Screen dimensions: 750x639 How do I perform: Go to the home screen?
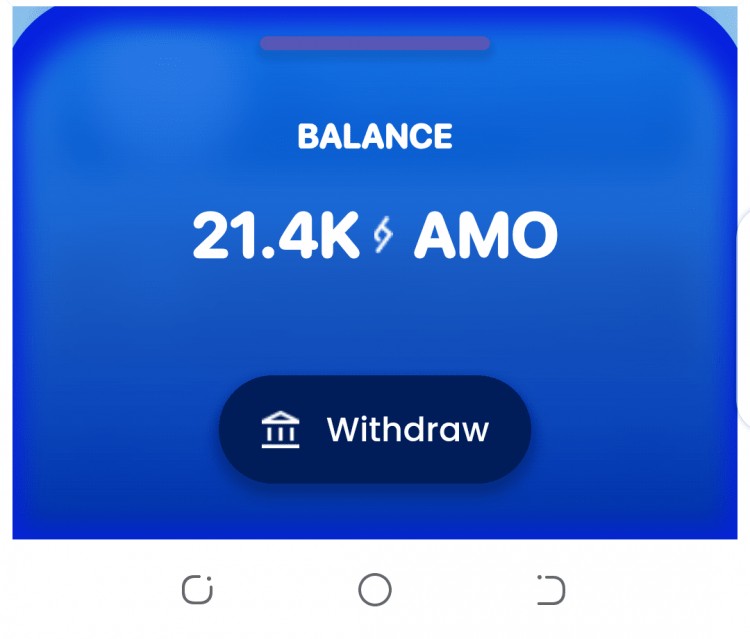tap(375, 590)
